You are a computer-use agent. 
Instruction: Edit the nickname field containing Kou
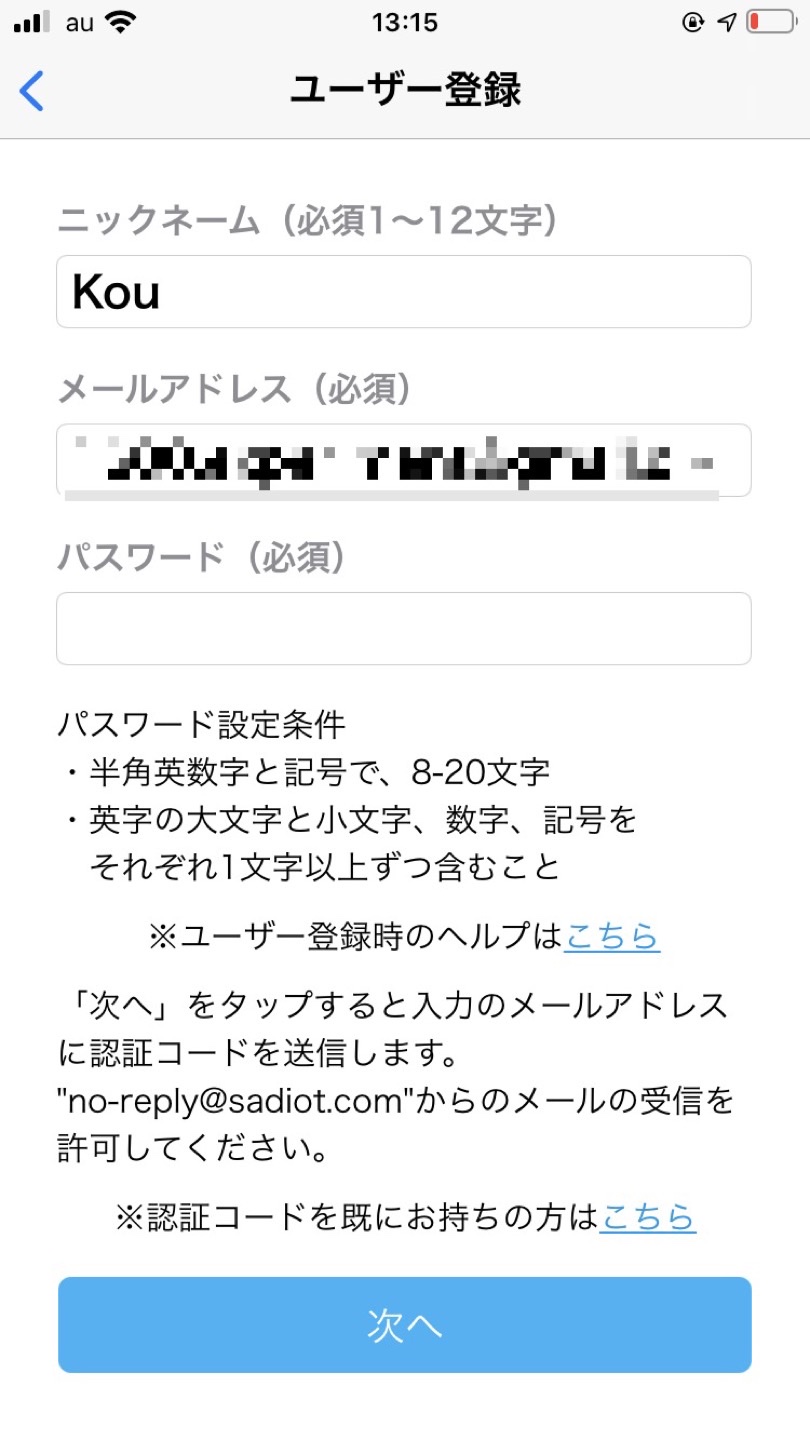click(404, 291)
